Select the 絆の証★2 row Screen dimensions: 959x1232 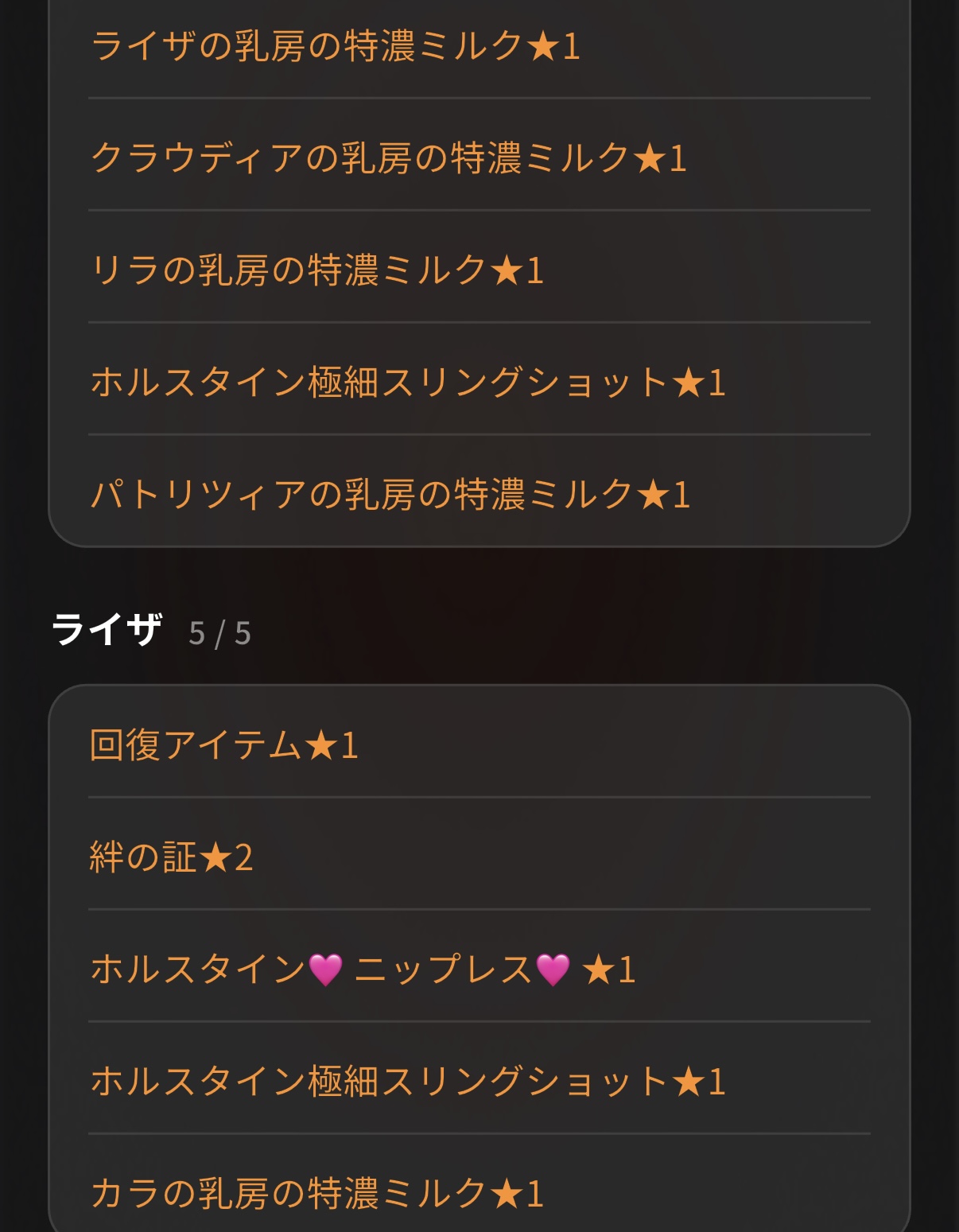(479, 857)
